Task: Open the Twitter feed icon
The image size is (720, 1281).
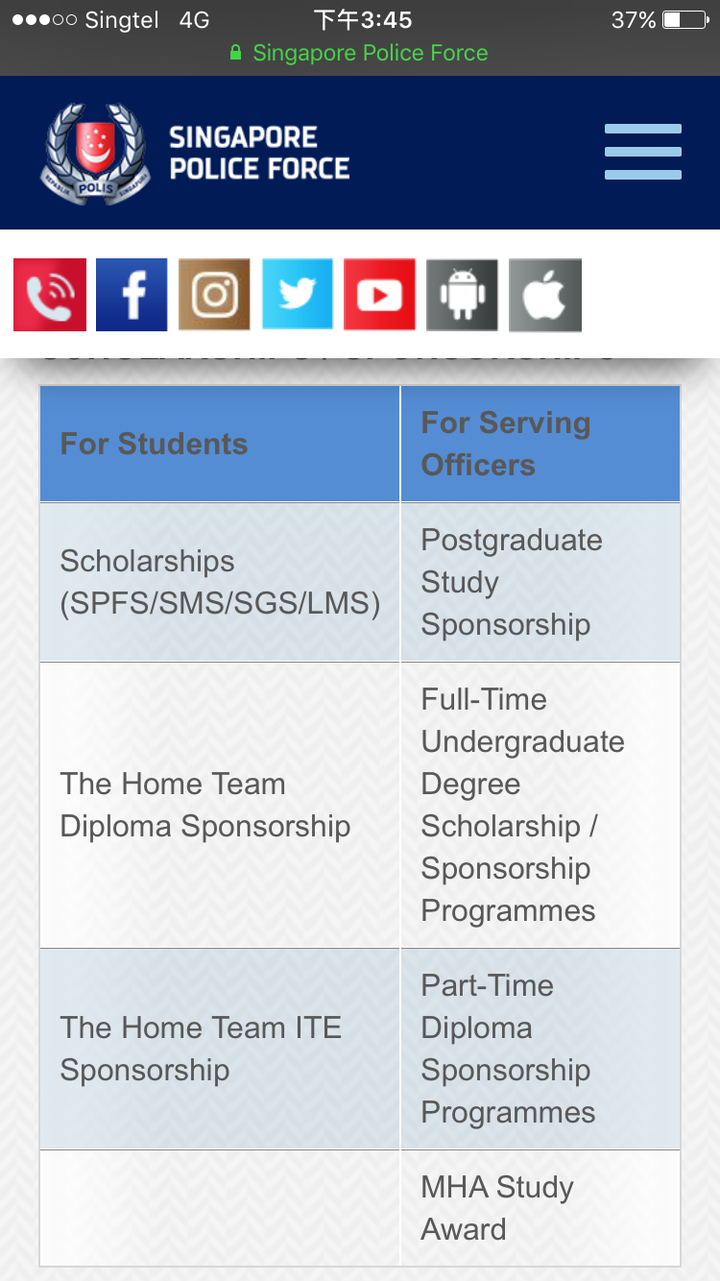Action: pos(297,295)
